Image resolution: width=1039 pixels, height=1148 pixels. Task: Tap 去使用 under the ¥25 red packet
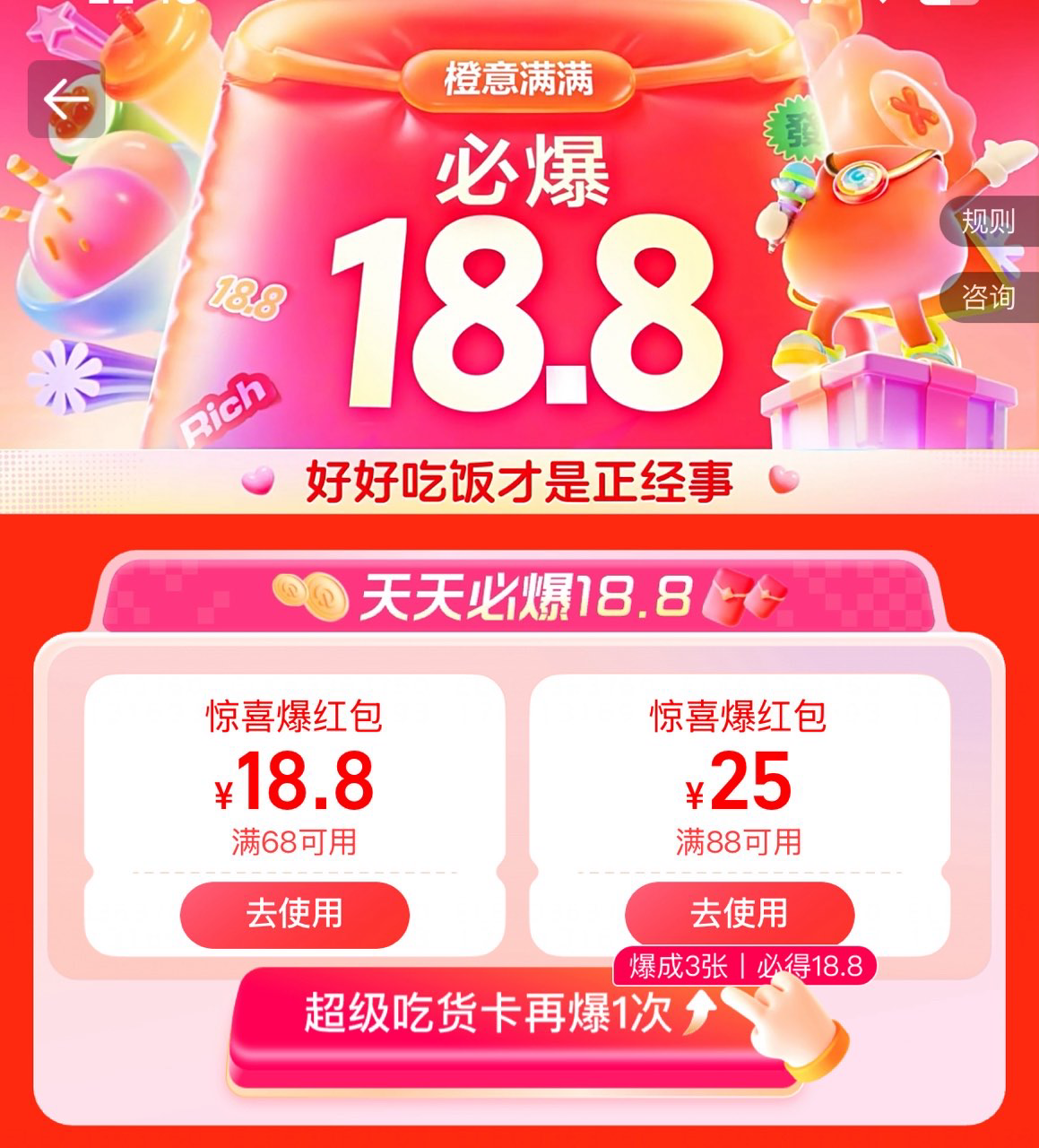point(739,914)
